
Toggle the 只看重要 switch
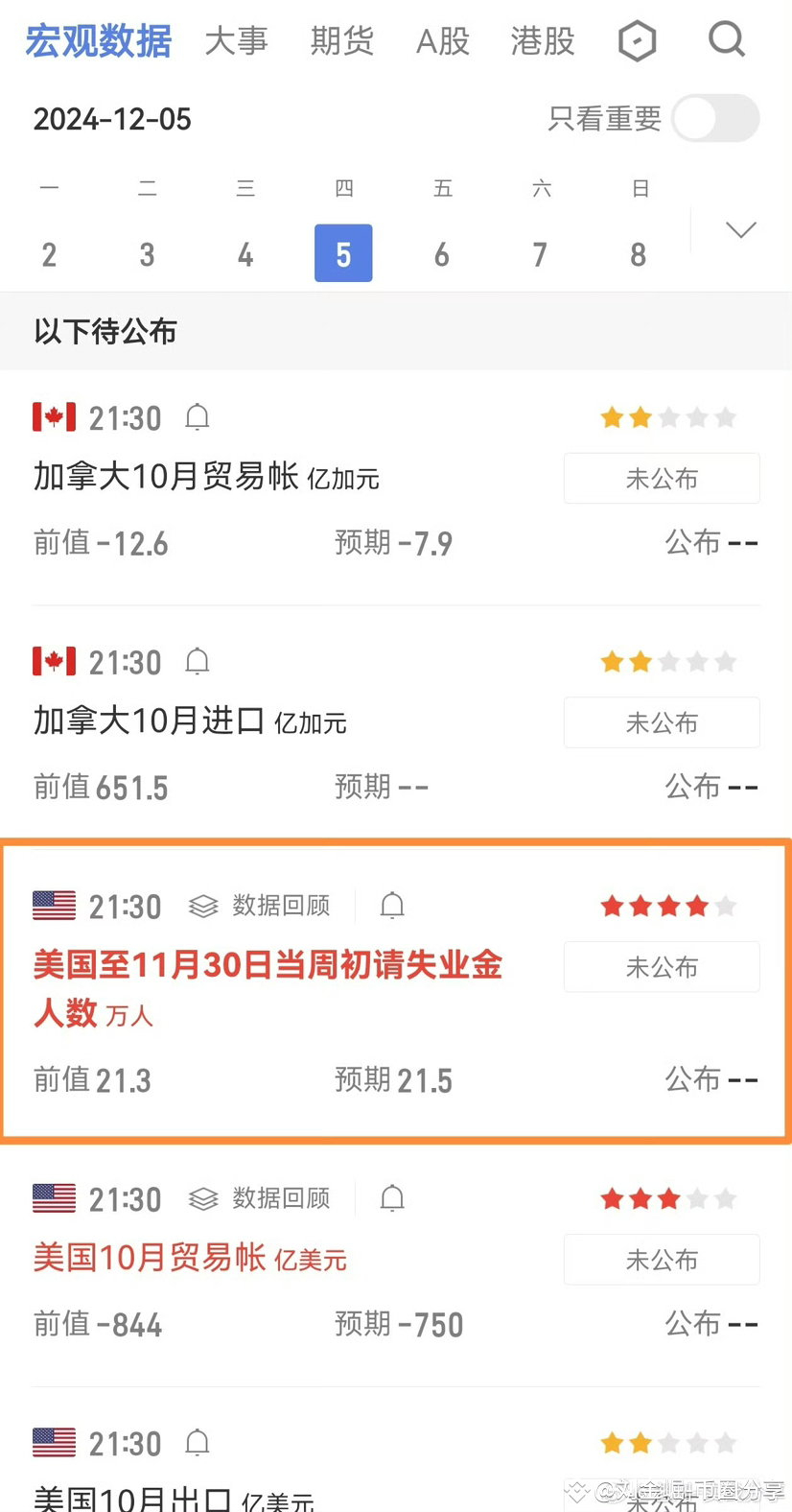pos(715,119)
